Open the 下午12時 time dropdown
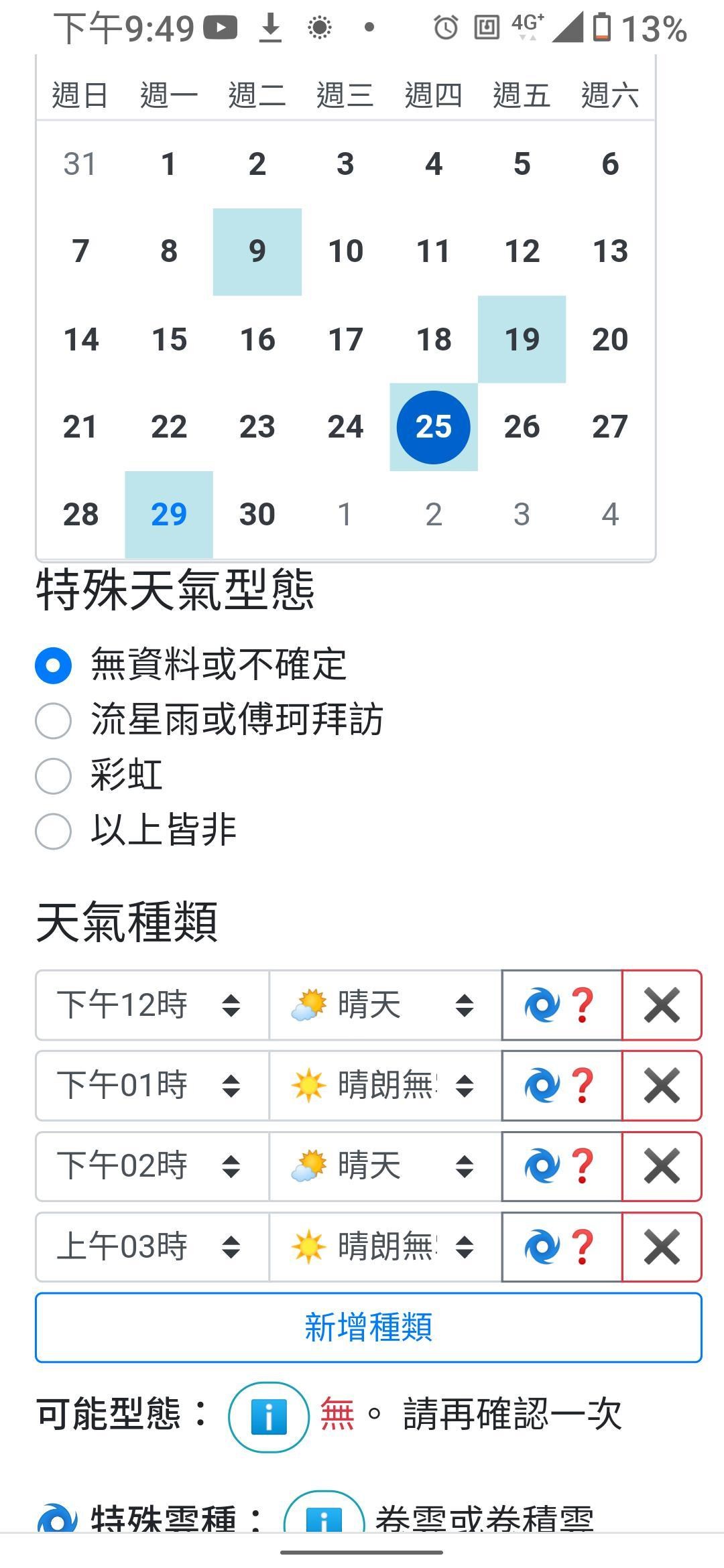The height and width of the screenshot is (1568, 724). [151, 1005]
